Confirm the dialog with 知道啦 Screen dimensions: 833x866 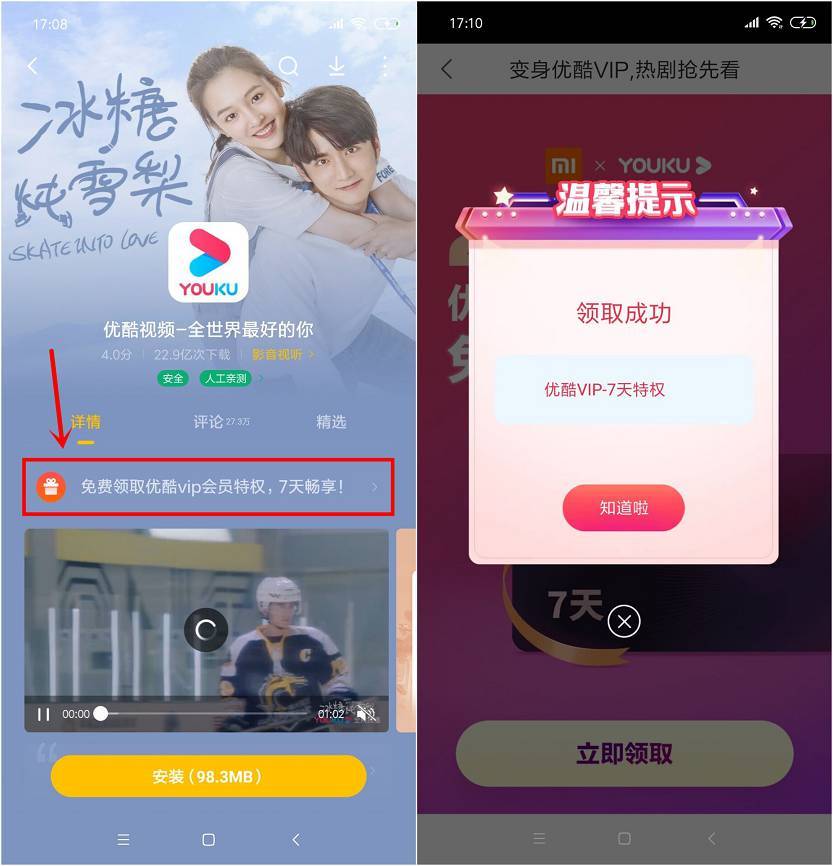point(624,508)
